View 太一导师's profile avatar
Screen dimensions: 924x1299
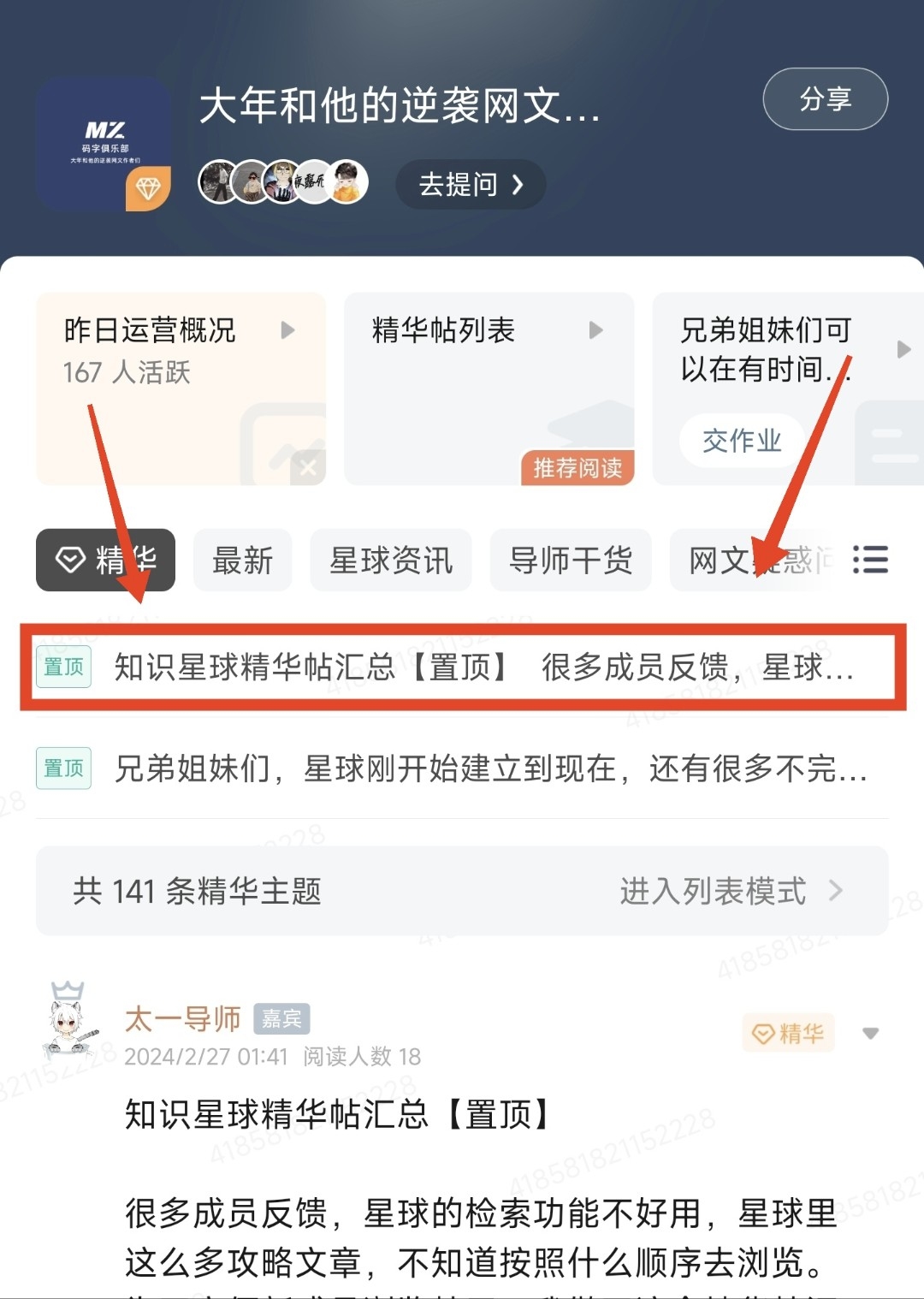pos(70,1021)
